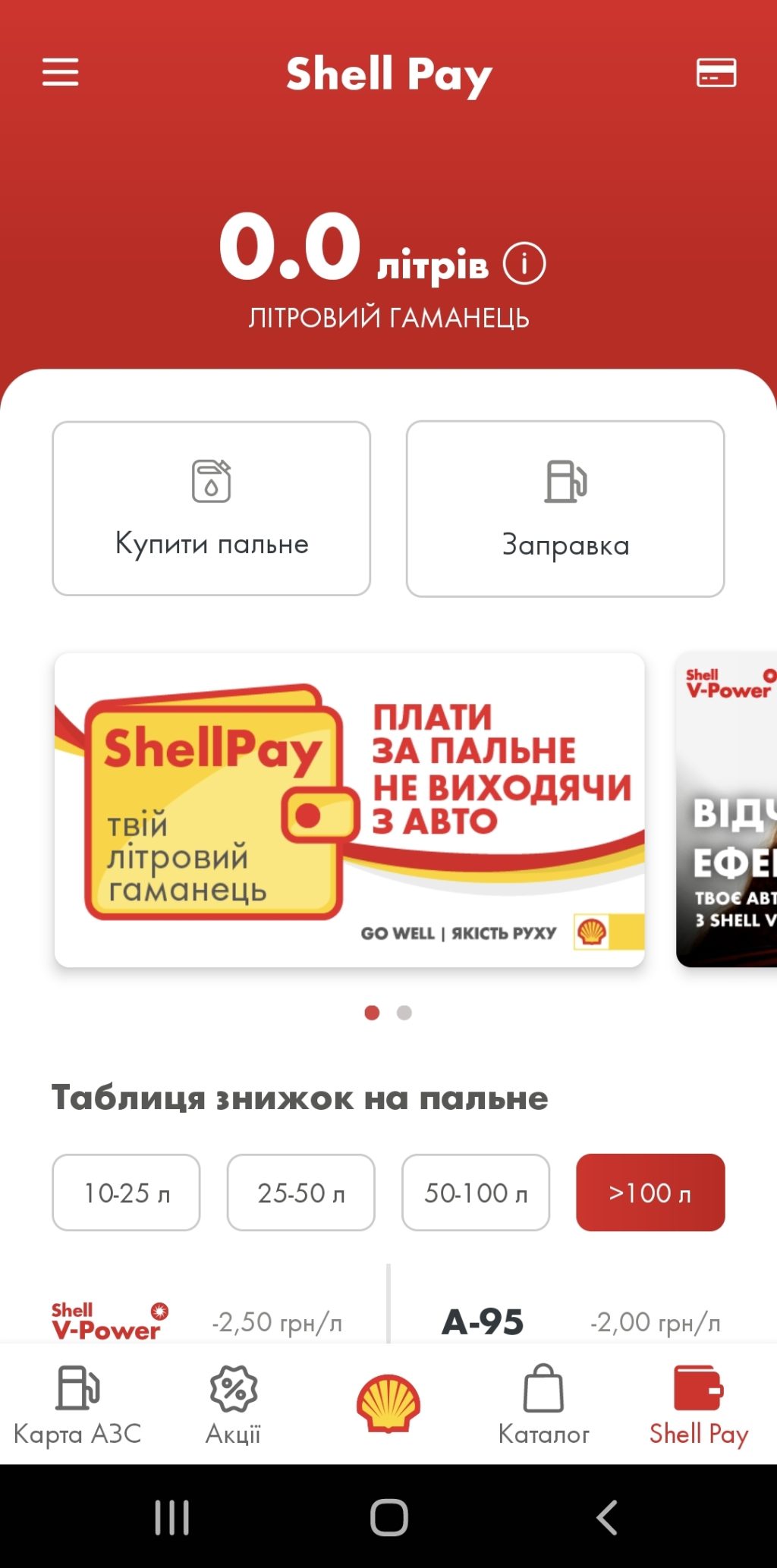Switch to the Shell Pay tab

(x=698, y=1405)
